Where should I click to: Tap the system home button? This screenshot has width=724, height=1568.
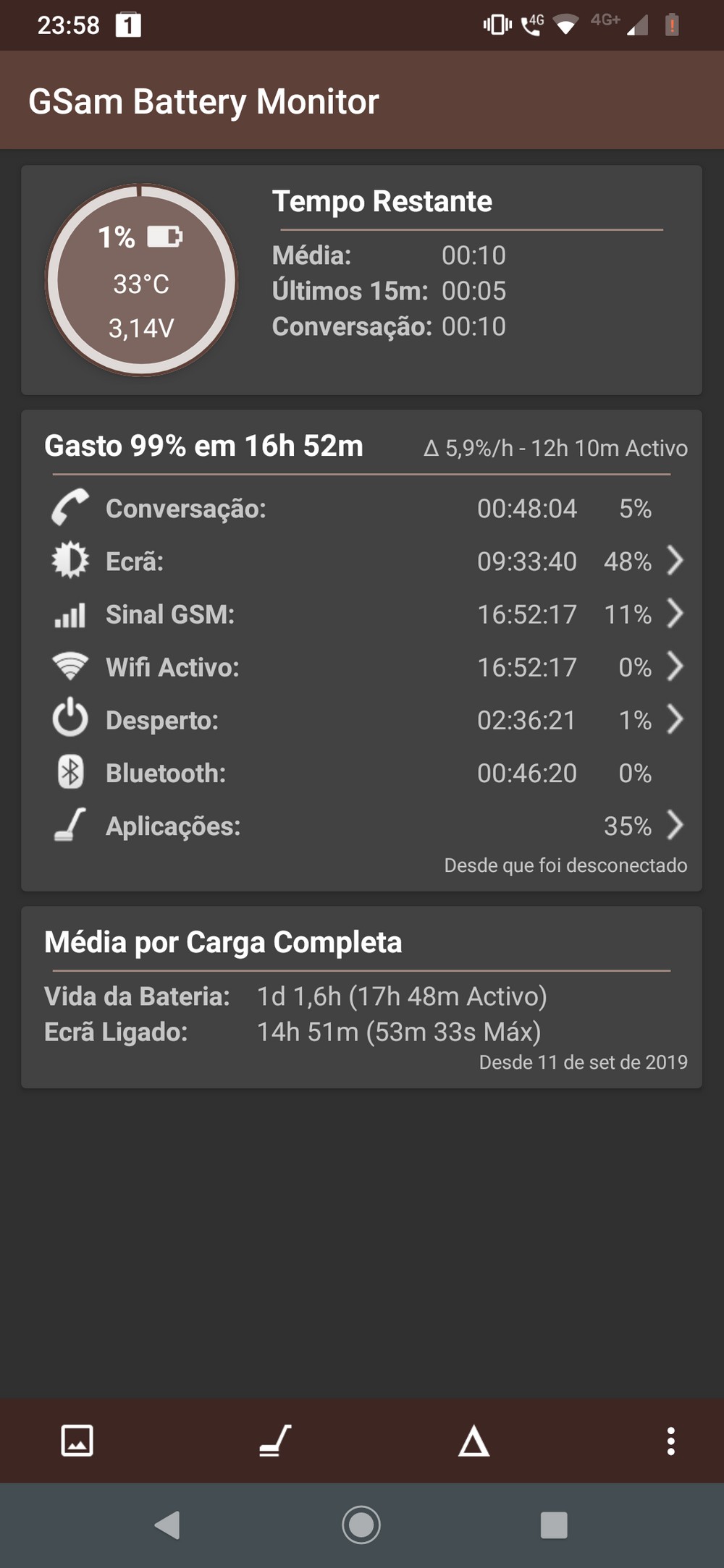(x=361, y=1525)
